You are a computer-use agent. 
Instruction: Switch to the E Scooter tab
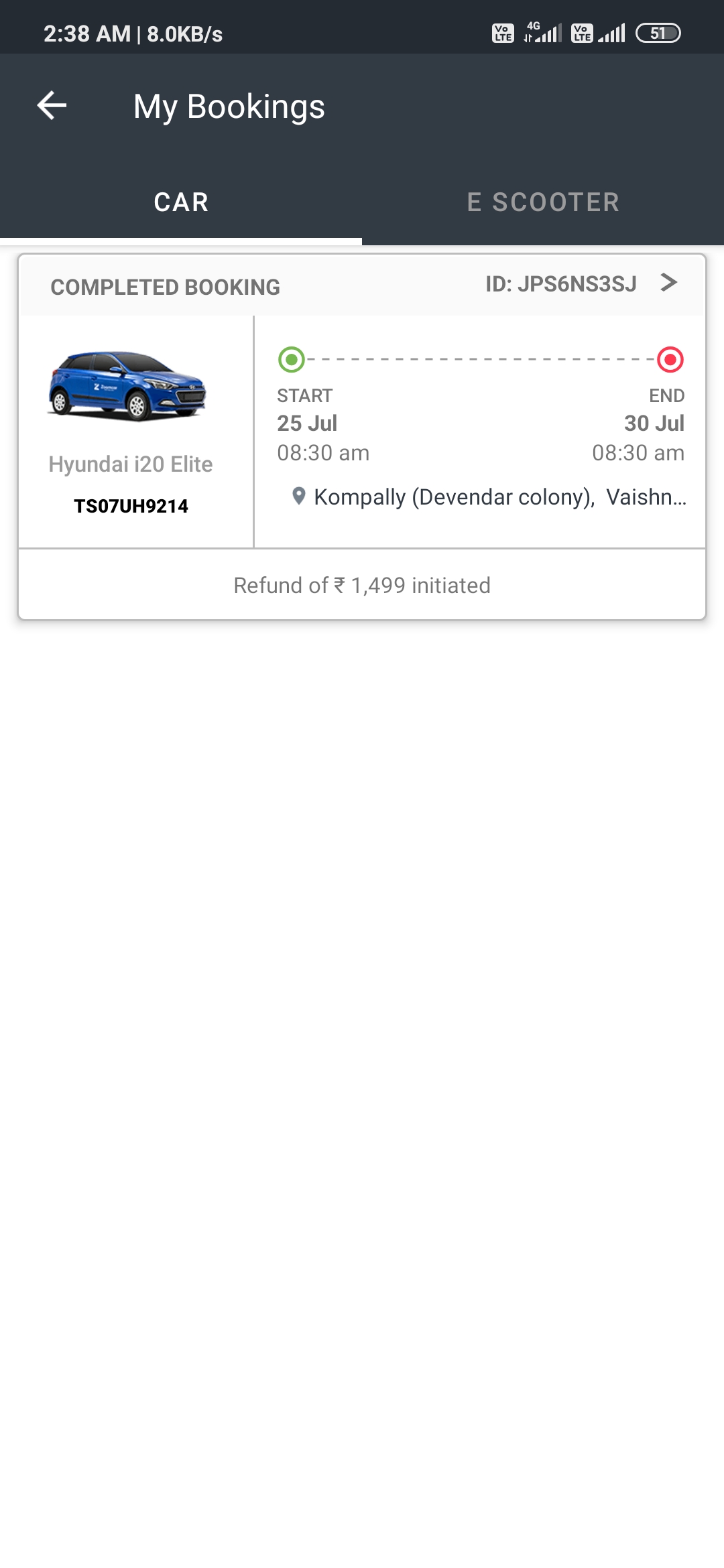(543, 202)
